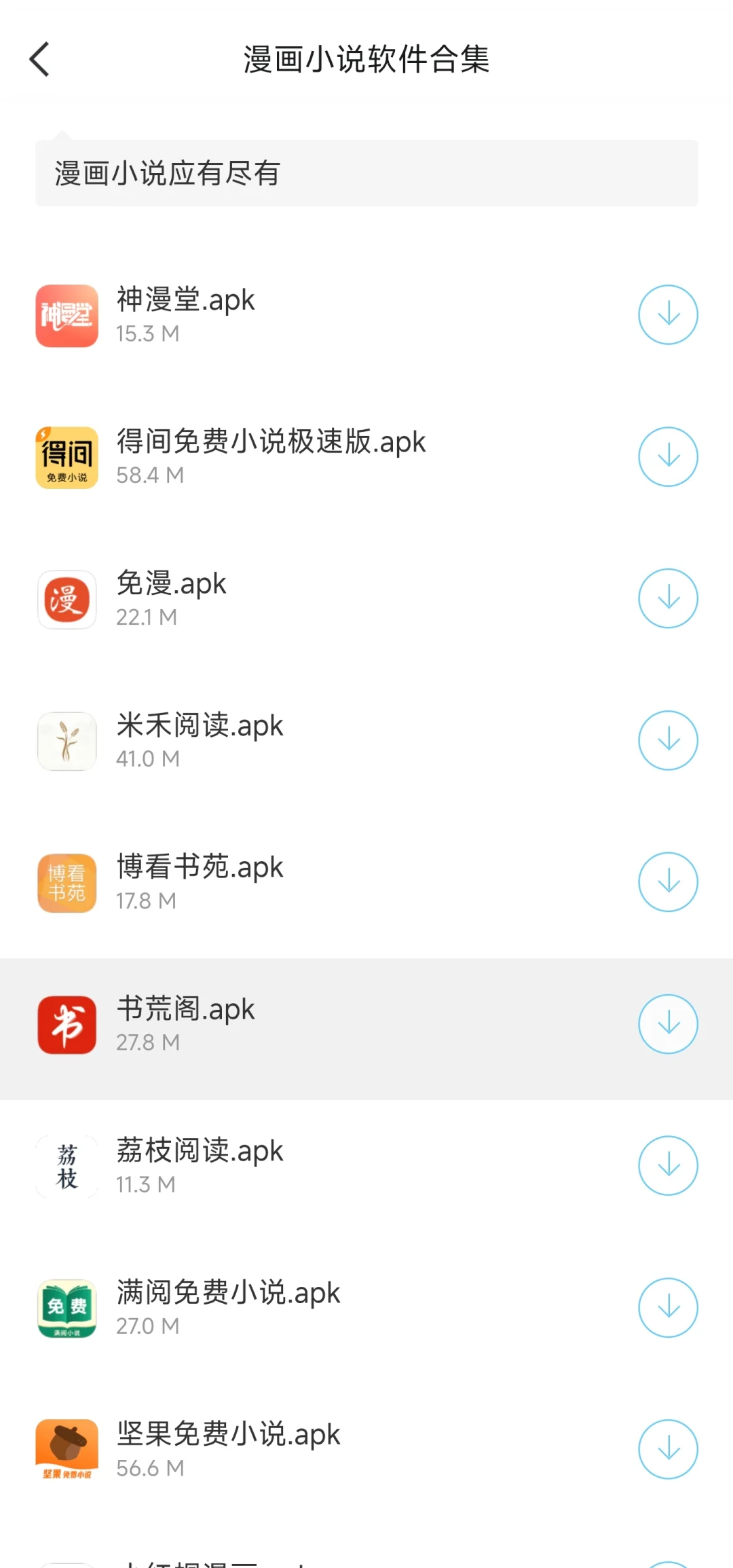Open 米禾阅读.apk entry
The image size is (733, 1568).
pyautogui.click(x=366, y=741)
